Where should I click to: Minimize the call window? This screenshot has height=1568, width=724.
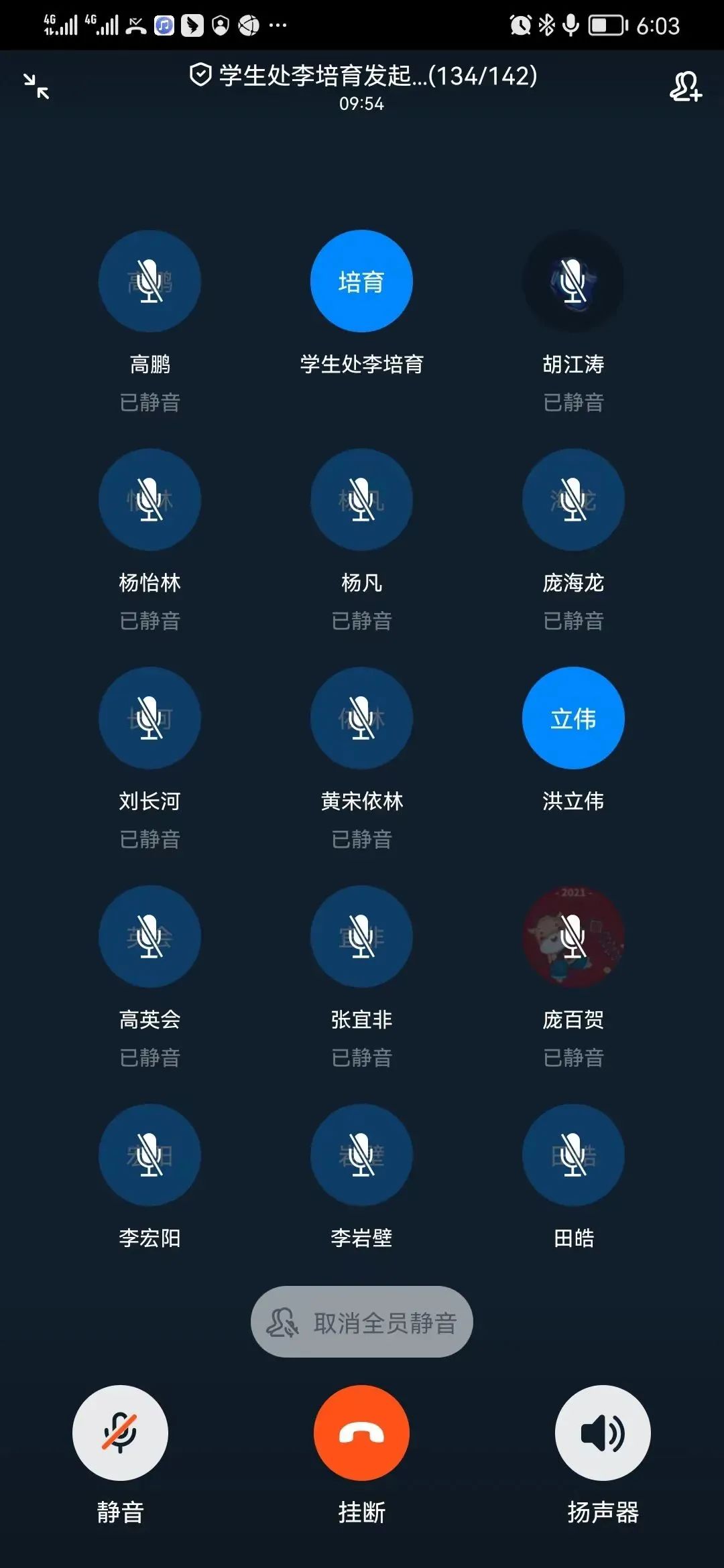pyautogui.click(x=36, y=86)
